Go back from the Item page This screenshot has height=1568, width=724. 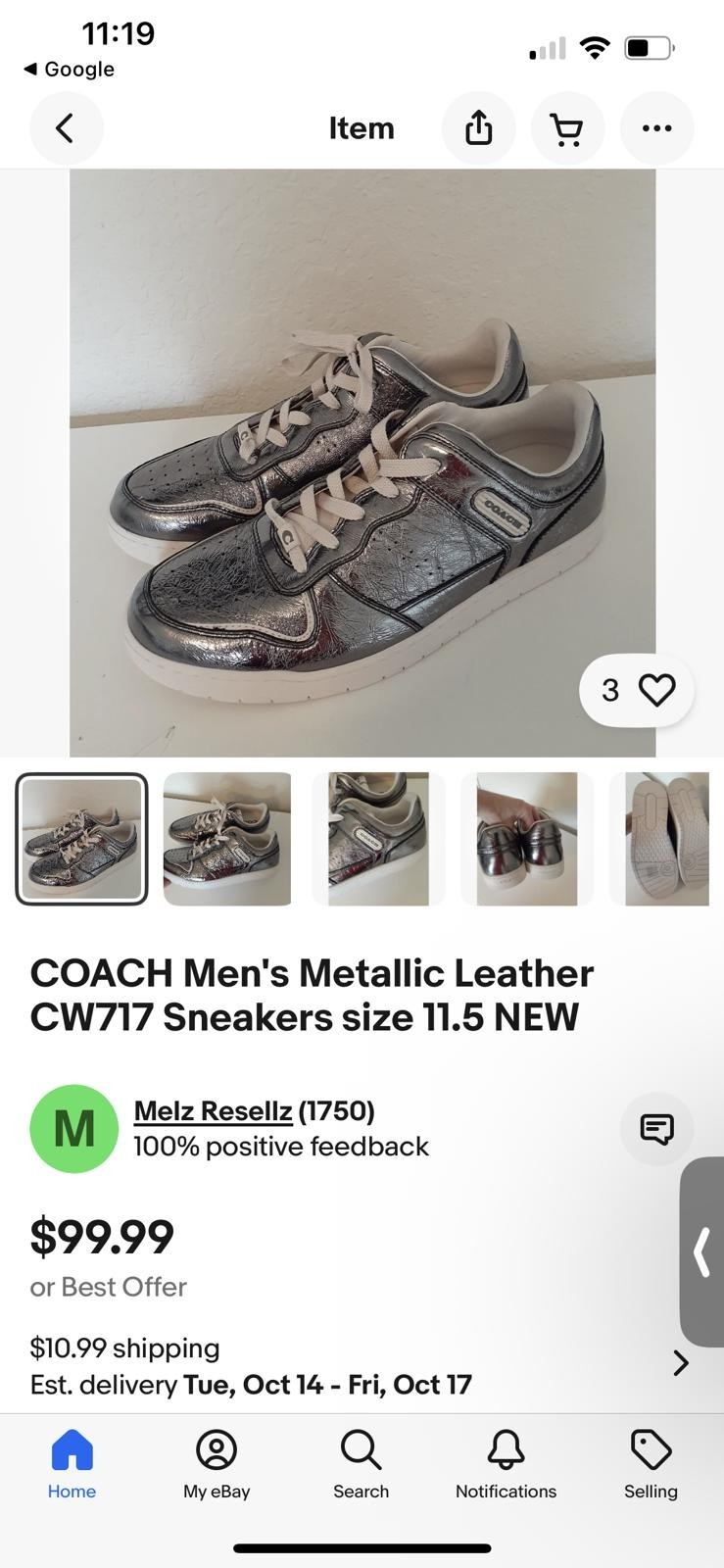tap(66, 128)
